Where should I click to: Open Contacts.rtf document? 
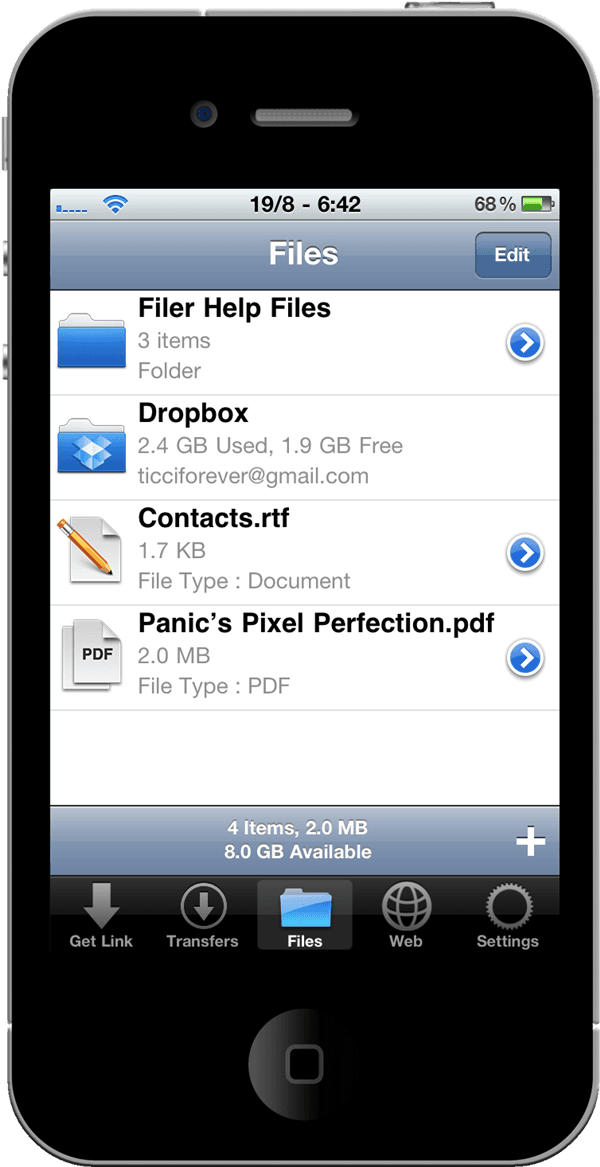tap(304, 552)
